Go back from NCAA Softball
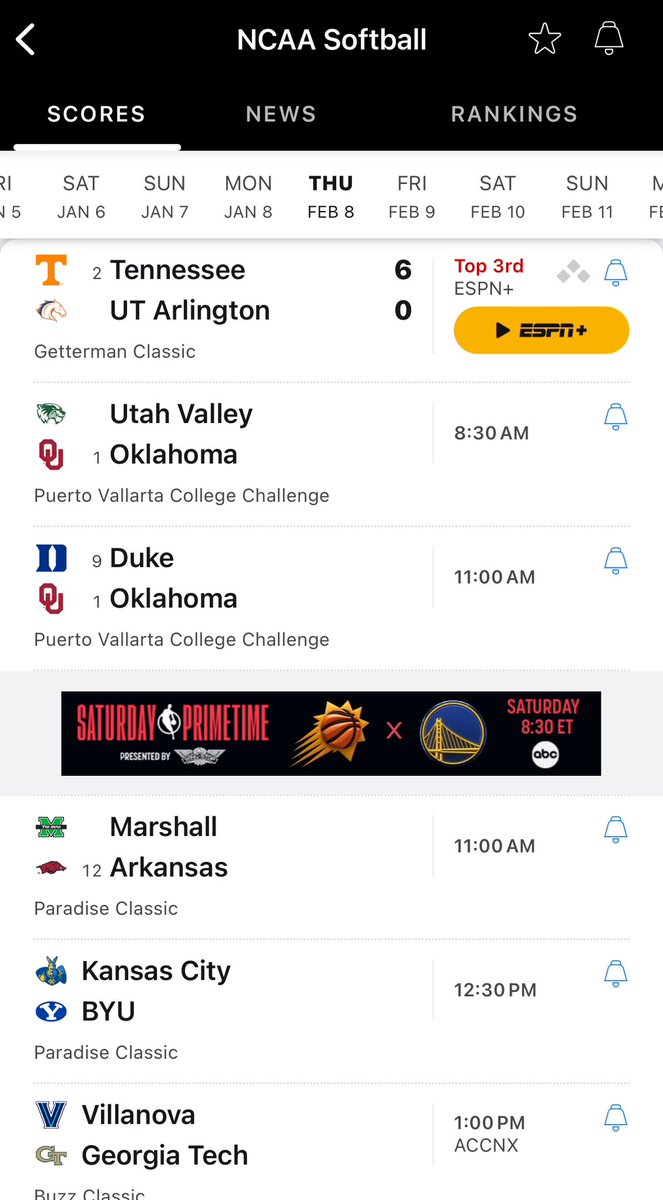 pos(26,40)
